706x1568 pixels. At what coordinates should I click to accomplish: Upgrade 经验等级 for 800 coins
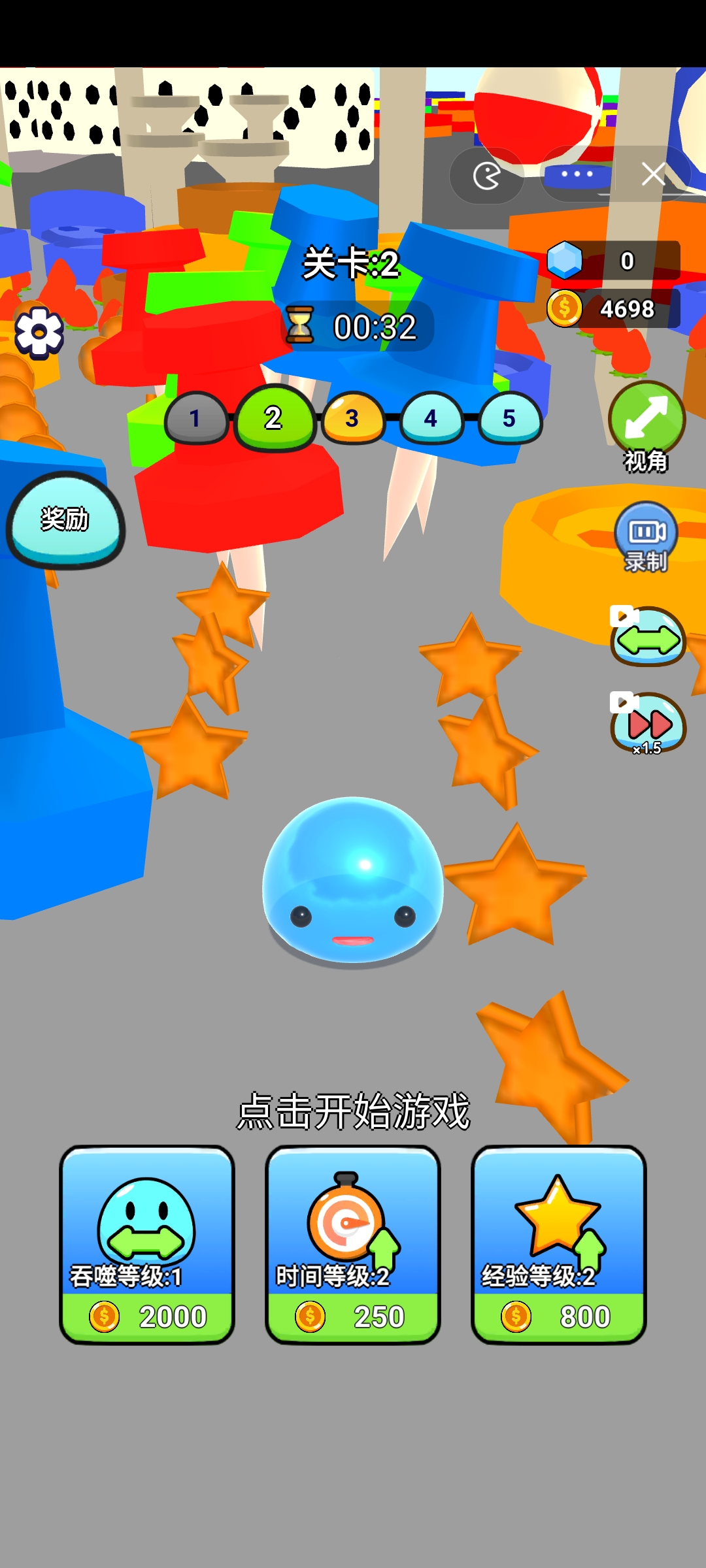point(559,1244)
